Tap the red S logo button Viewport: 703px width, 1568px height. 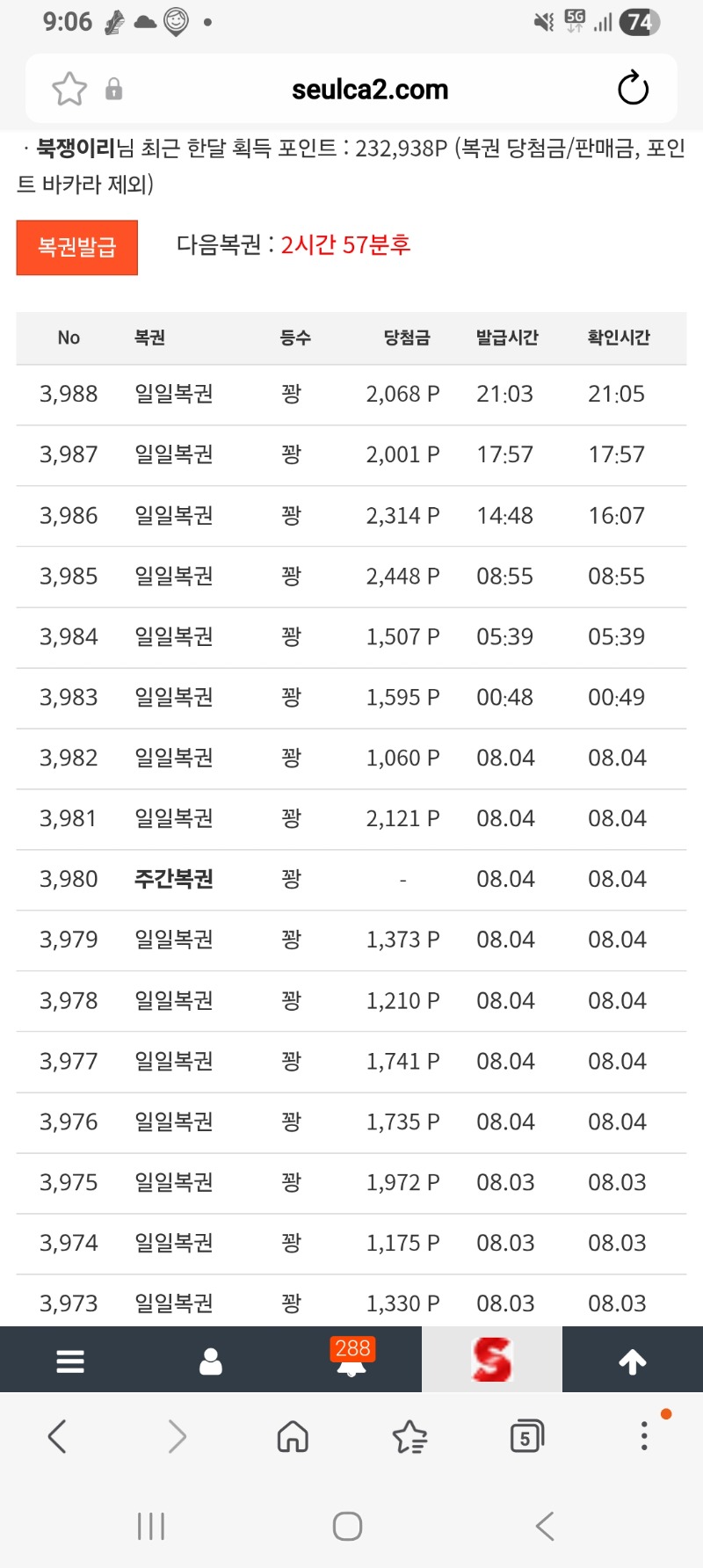[492, 1360]
